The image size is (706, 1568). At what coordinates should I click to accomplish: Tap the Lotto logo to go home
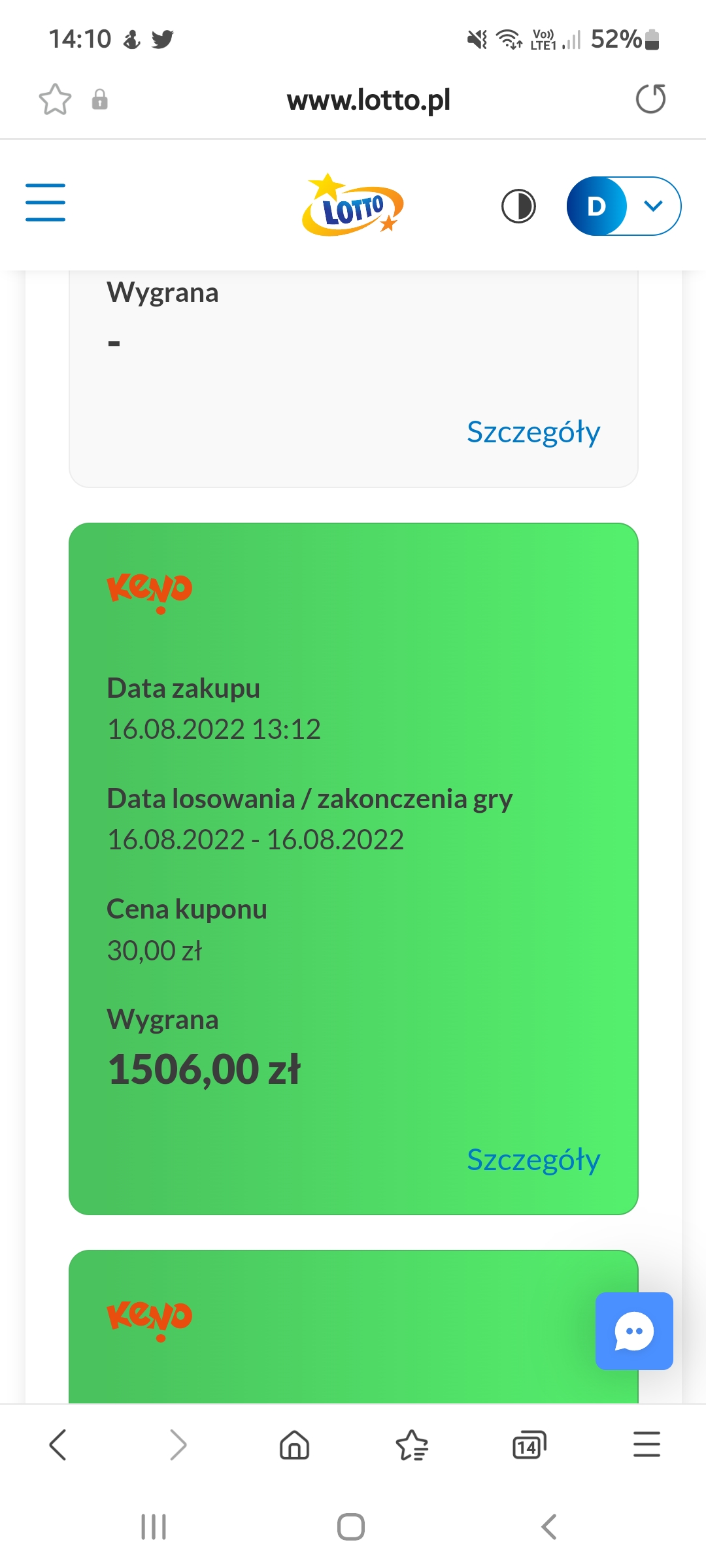coord(352,206)
